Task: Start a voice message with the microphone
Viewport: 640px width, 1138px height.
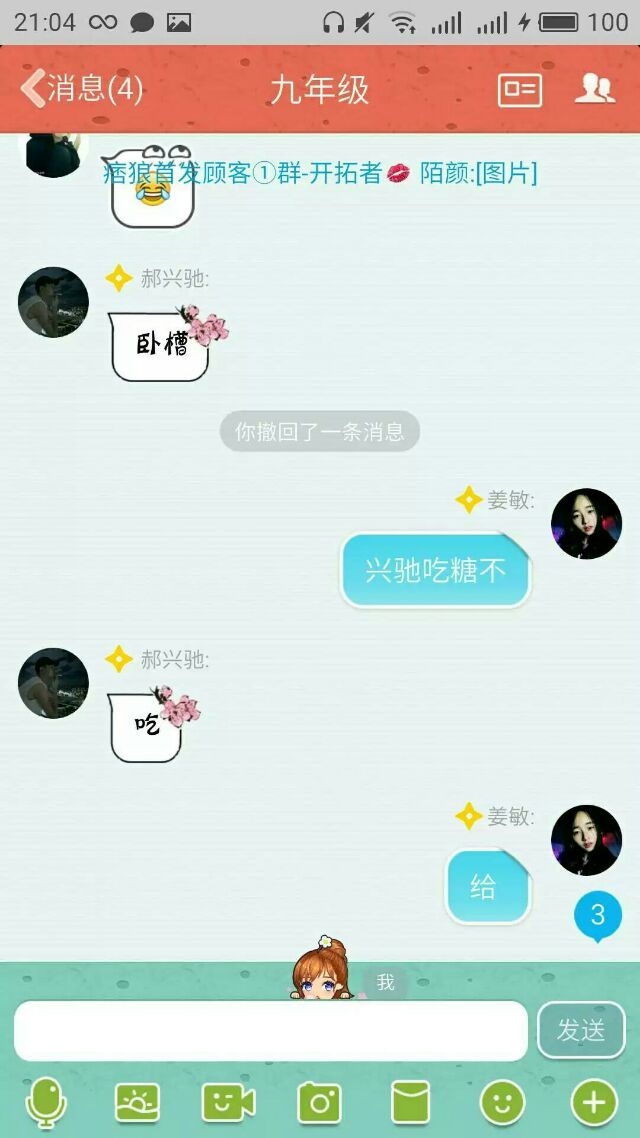Action: [x=46, y=1102]
